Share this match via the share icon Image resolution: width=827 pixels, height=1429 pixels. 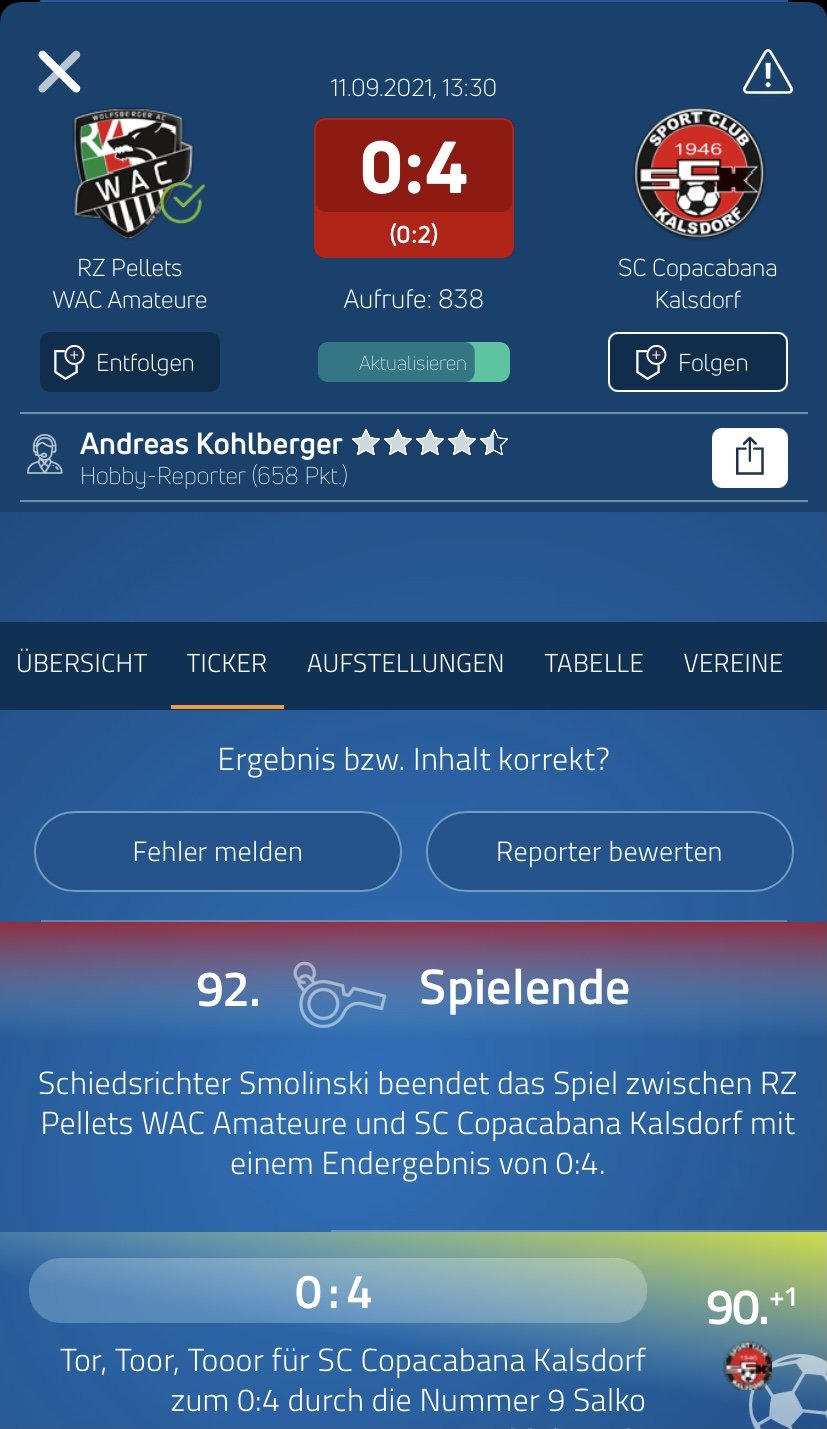(x=750, y=458)
